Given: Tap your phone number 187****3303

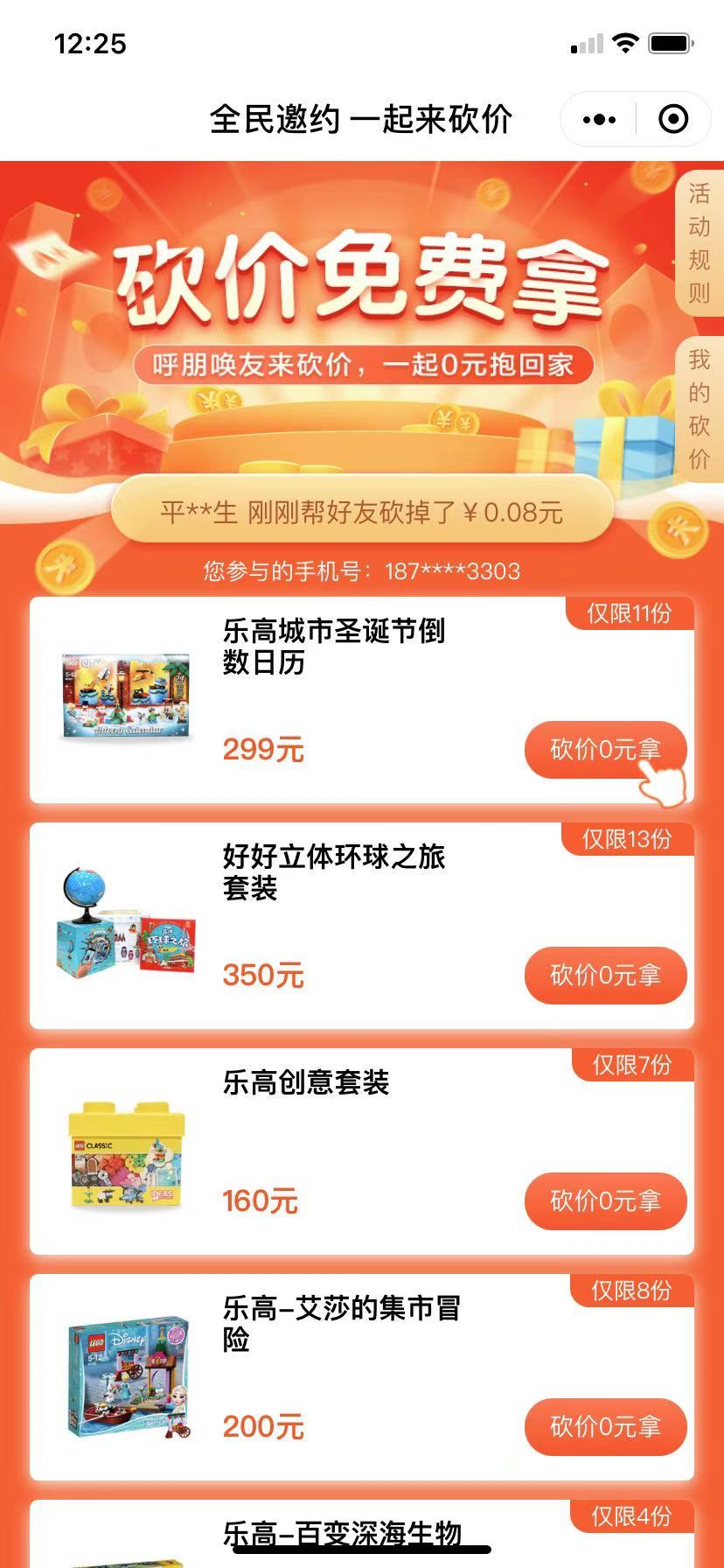Looking at the screenshot, I should click(x=362, y=570).
